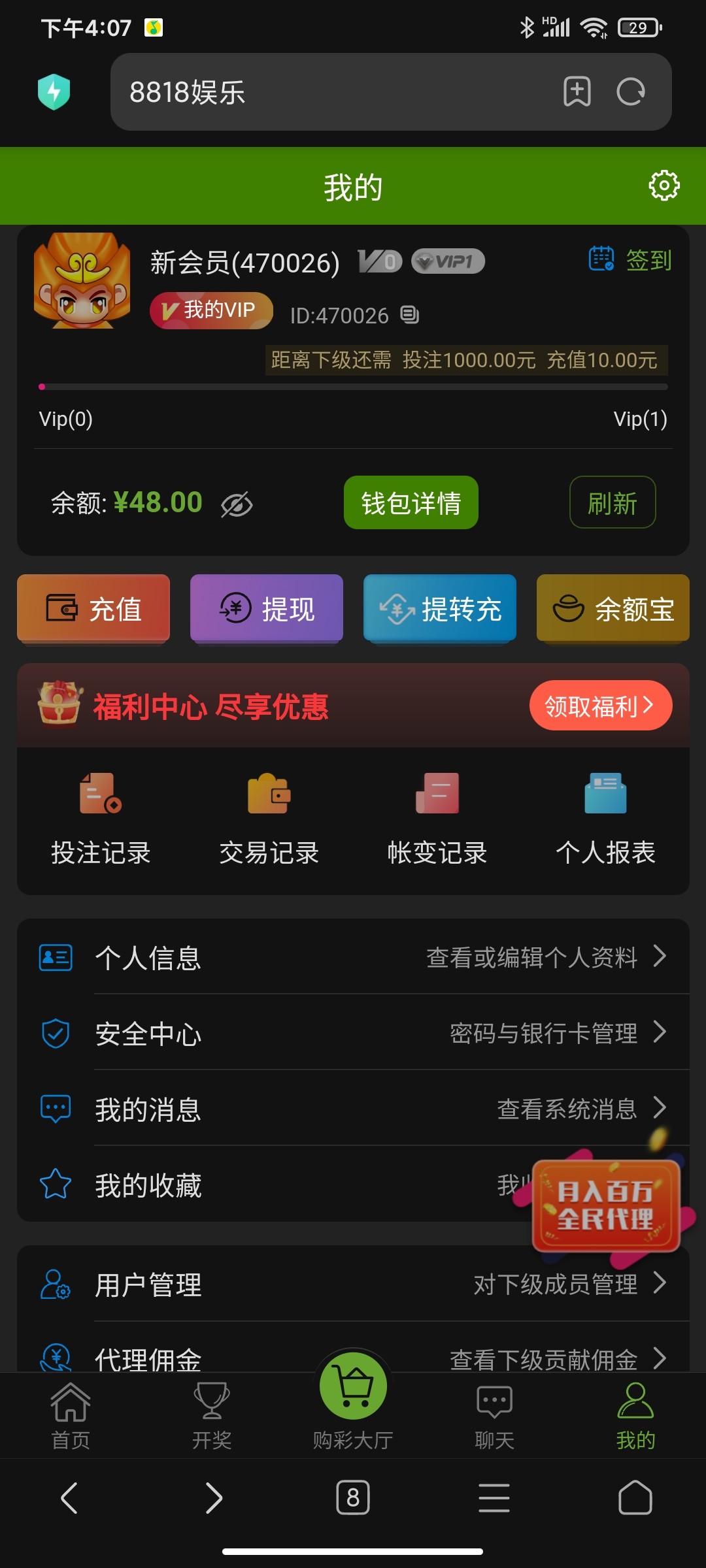Open 我的消息 row
This screenshot has height=1568, width=706.
353,1109
